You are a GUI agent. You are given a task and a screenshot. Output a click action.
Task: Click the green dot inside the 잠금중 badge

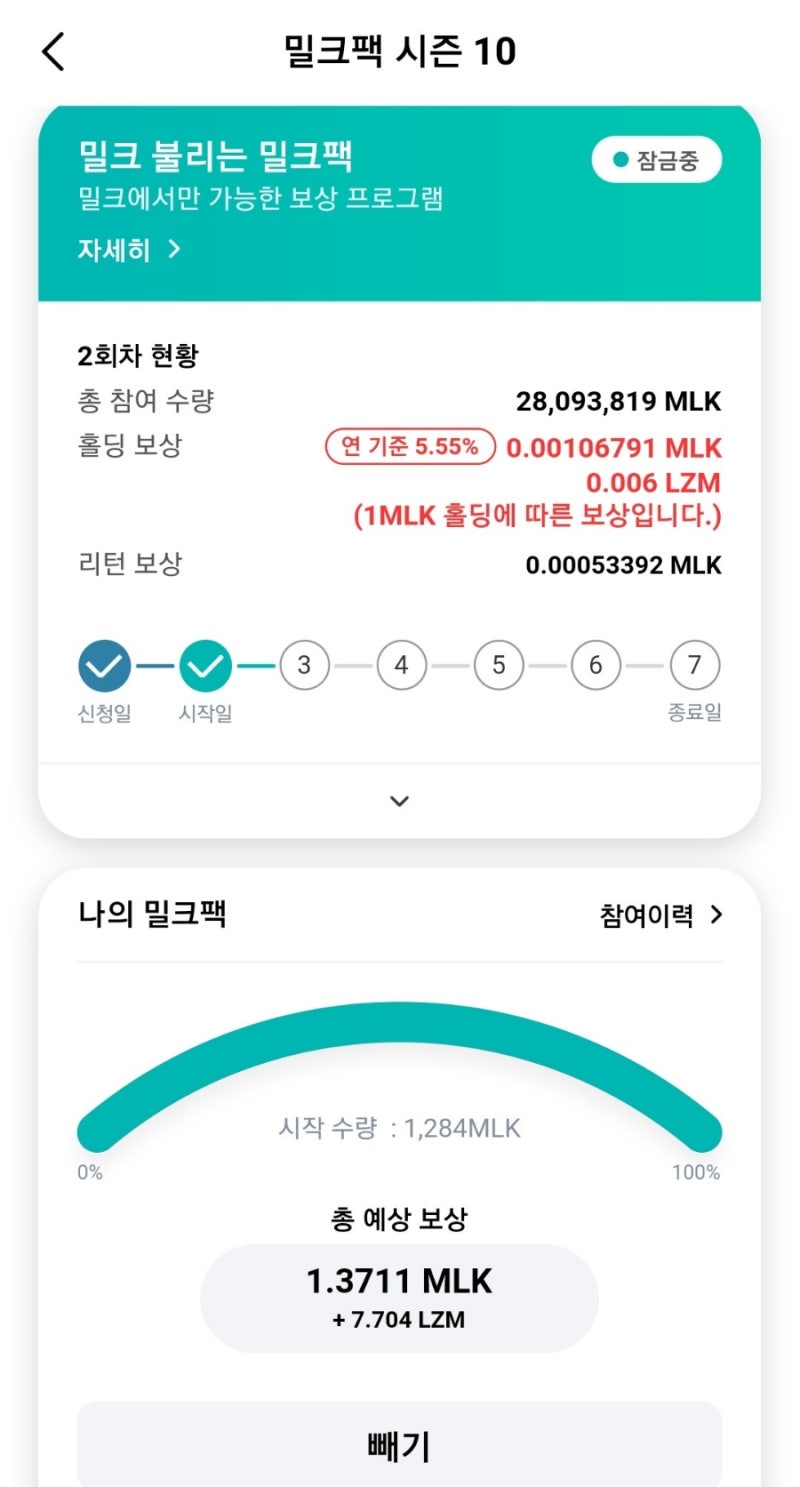point(621,158)
